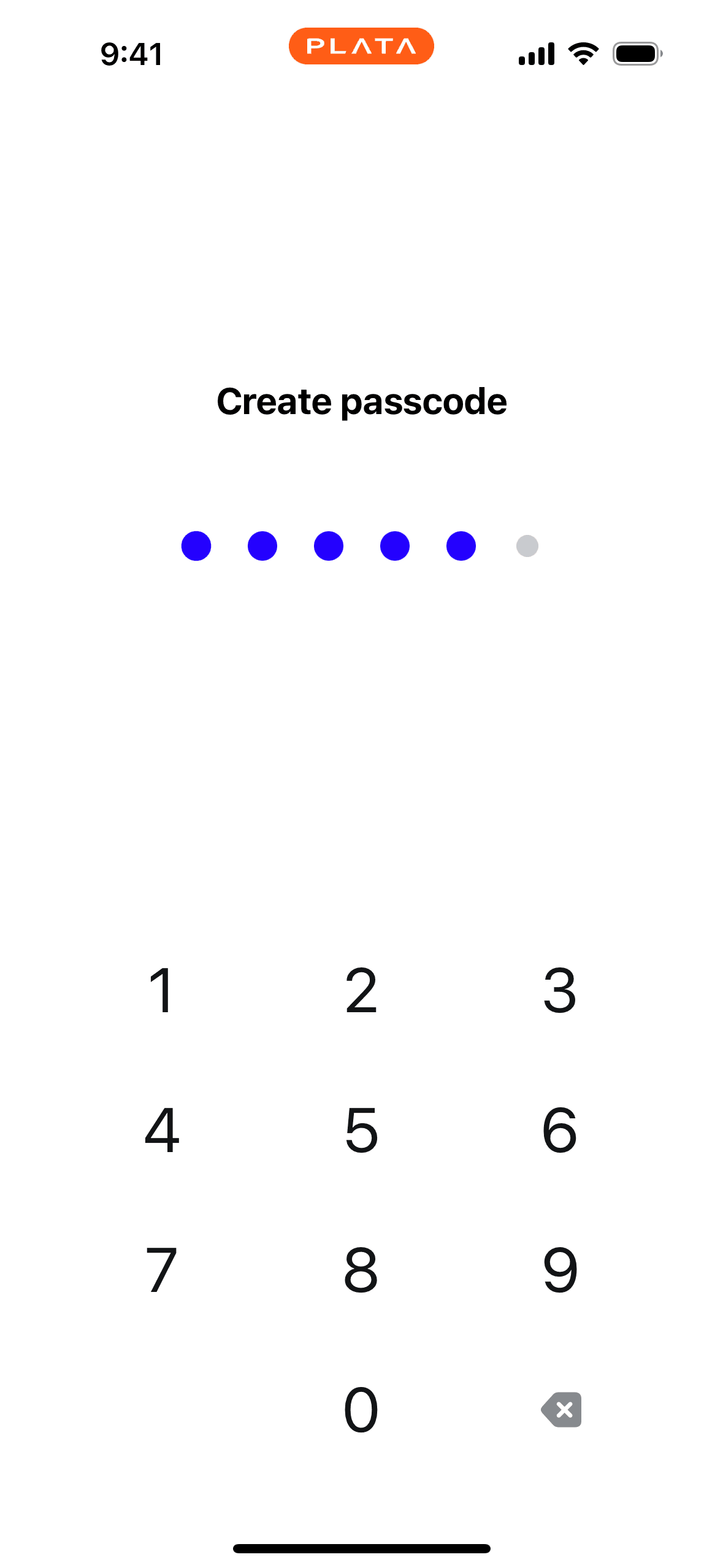Enter digit 1 on the keypad
Image resolution: width=723 pixels, height=1568 pixels.
[162, 990]
